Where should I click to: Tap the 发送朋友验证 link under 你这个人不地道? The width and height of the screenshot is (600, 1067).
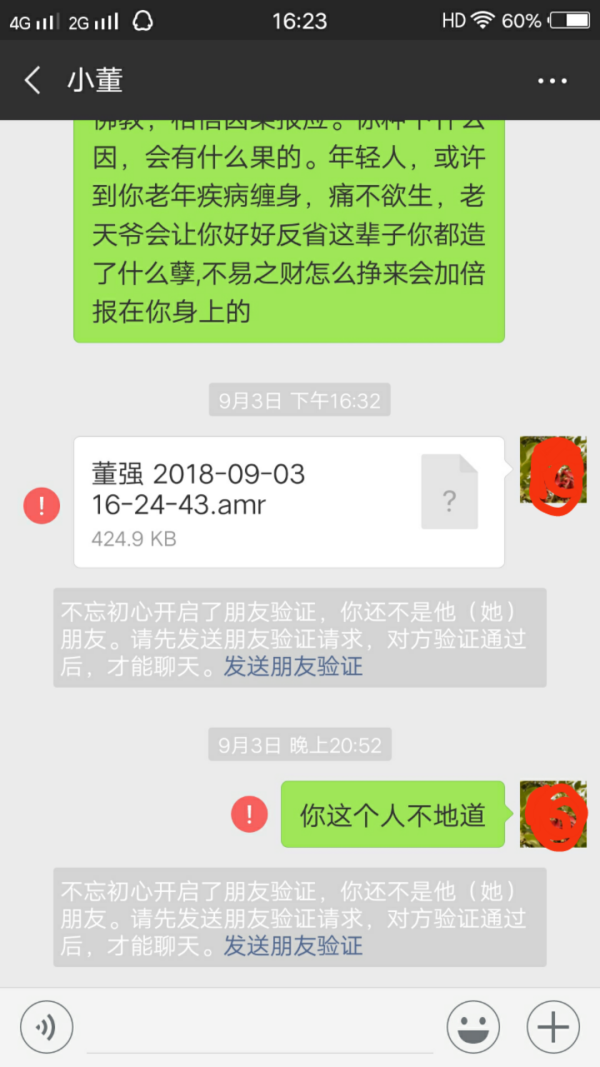point(293,945)
